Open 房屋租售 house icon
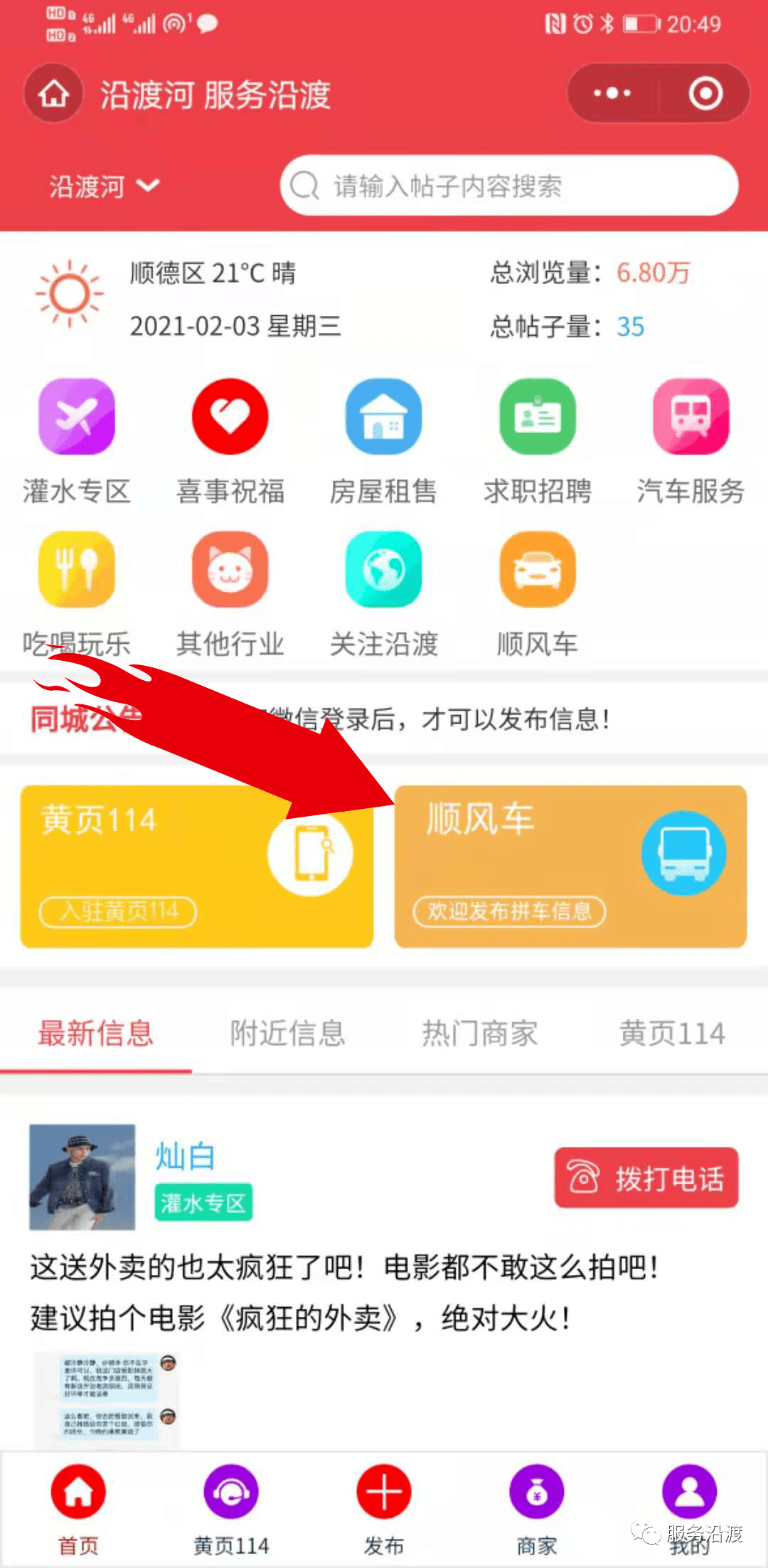The width and height of the screenshot is (768, 1568). pos(383,418)
